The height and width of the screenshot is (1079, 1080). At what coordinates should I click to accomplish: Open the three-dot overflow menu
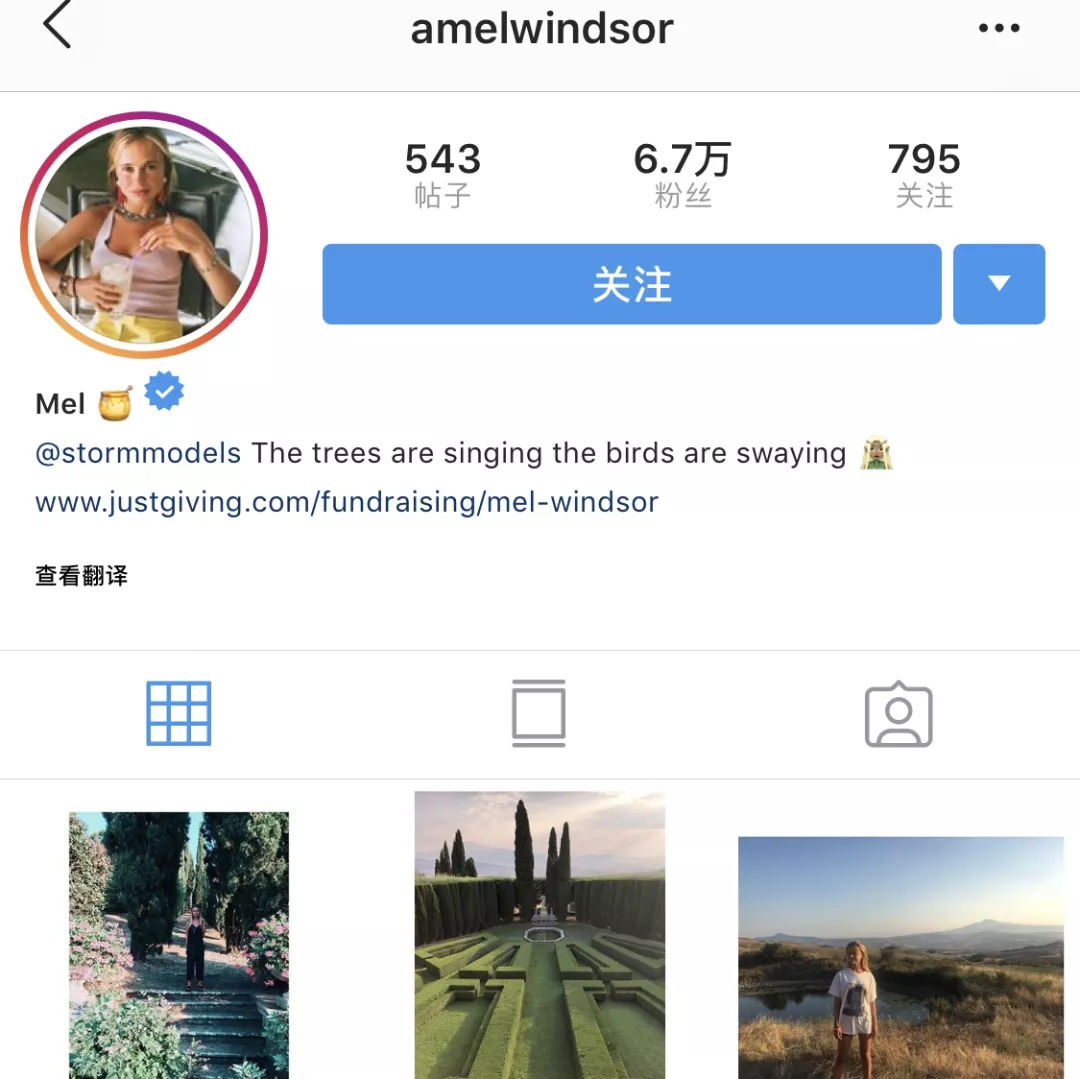[x=999, y=28]
